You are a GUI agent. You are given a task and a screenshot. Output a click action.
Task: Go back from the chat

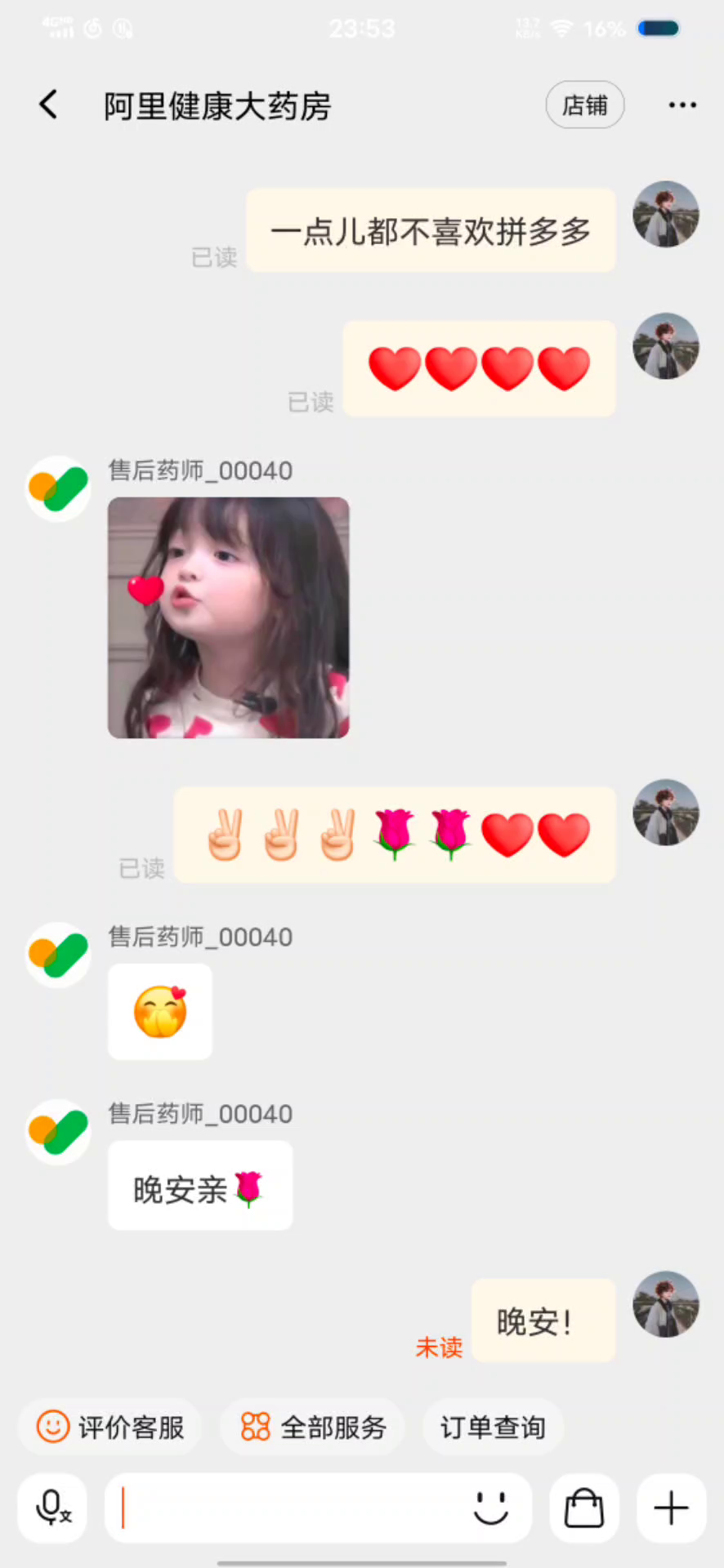click(x=49, y=105)
